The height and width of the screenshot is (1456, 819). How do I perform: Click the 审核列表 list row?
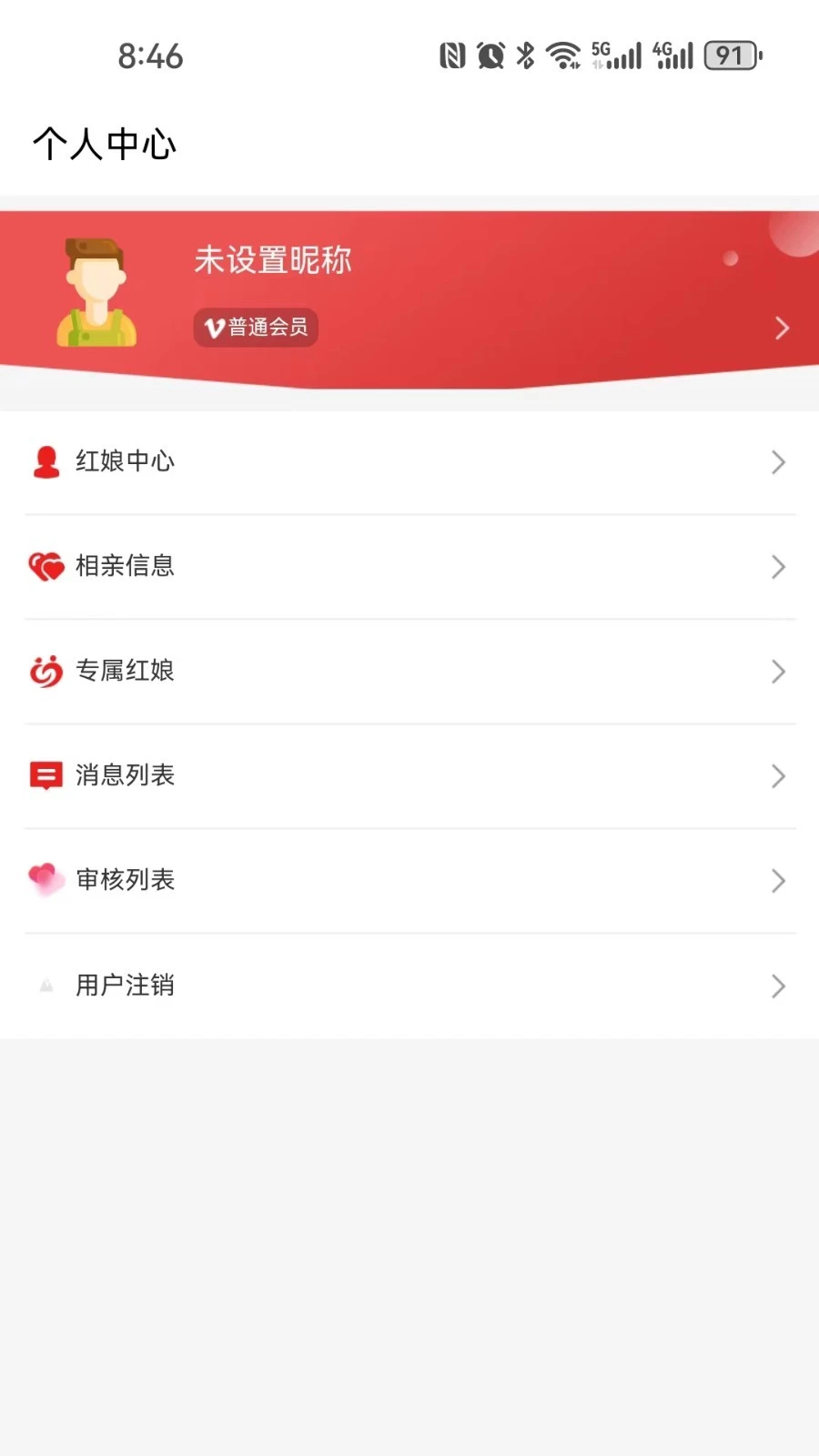click(409, 880)
